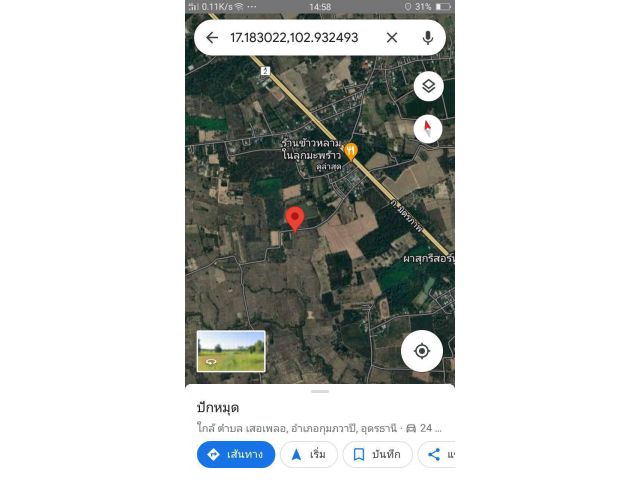Screen dimensions: 640x480
Task: Reset map orientation with the compass
Action: point(428,129)
